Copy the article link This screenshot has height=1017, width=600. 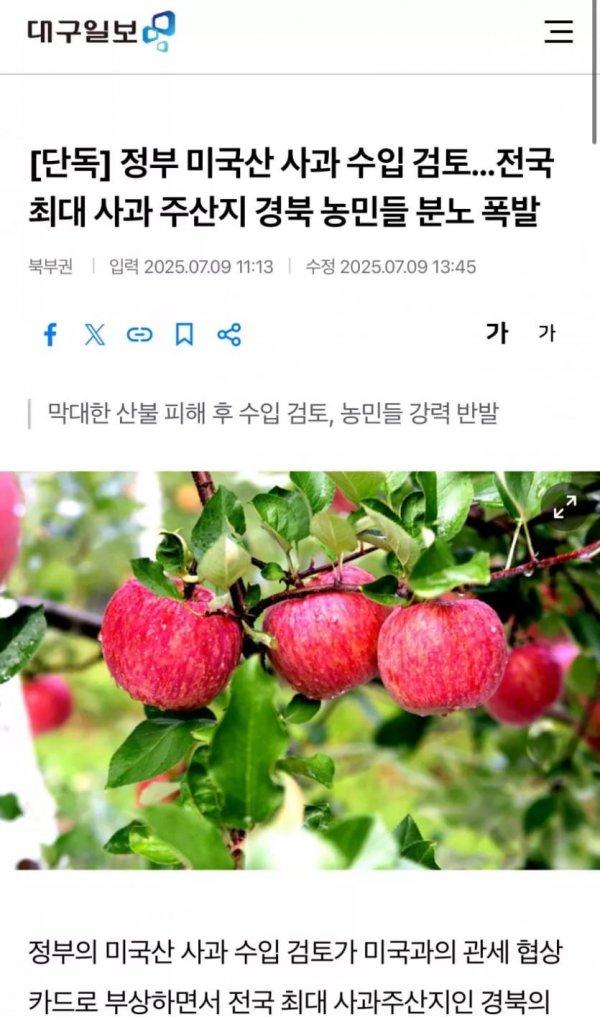(139, 335)
